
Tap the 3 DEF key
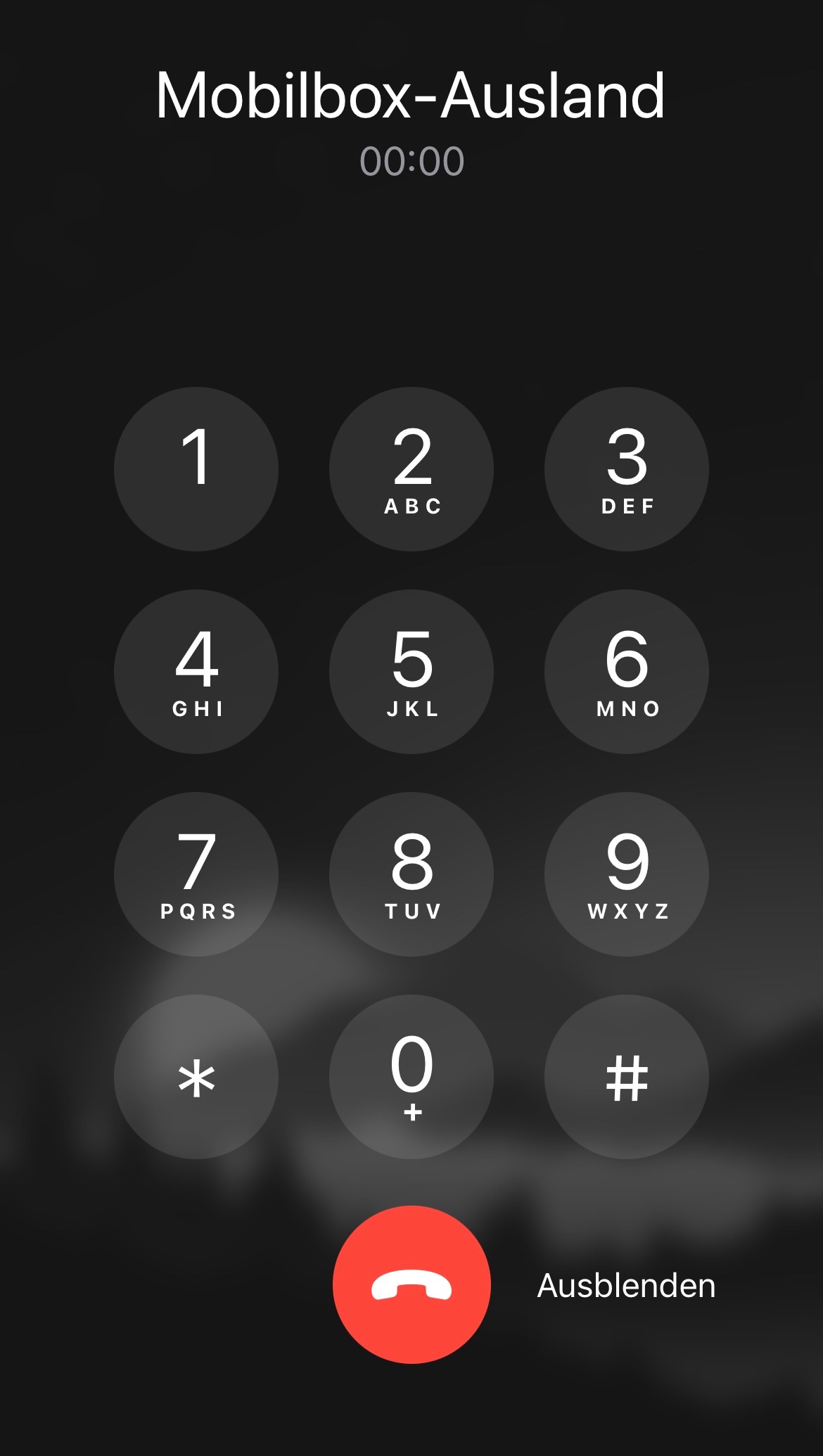(627, 469)
